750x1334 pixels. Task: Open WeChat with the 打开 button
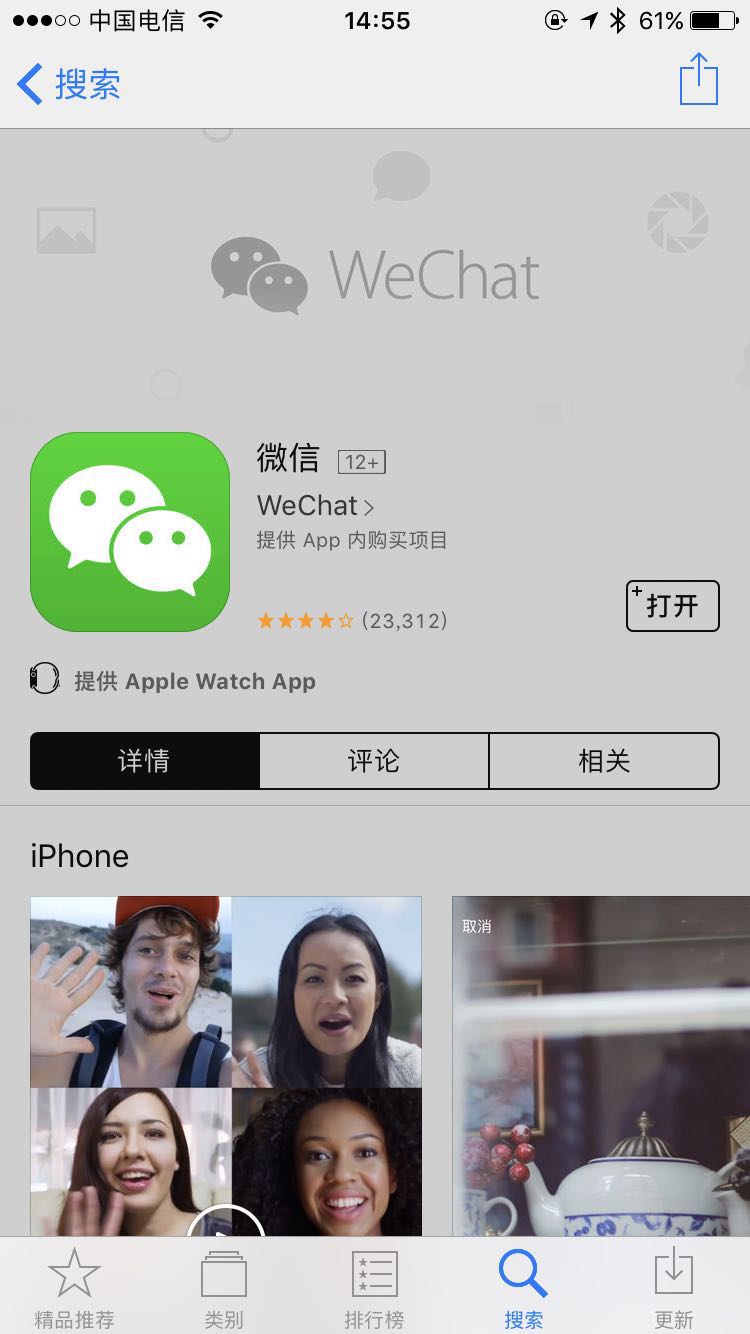point(672,606)
